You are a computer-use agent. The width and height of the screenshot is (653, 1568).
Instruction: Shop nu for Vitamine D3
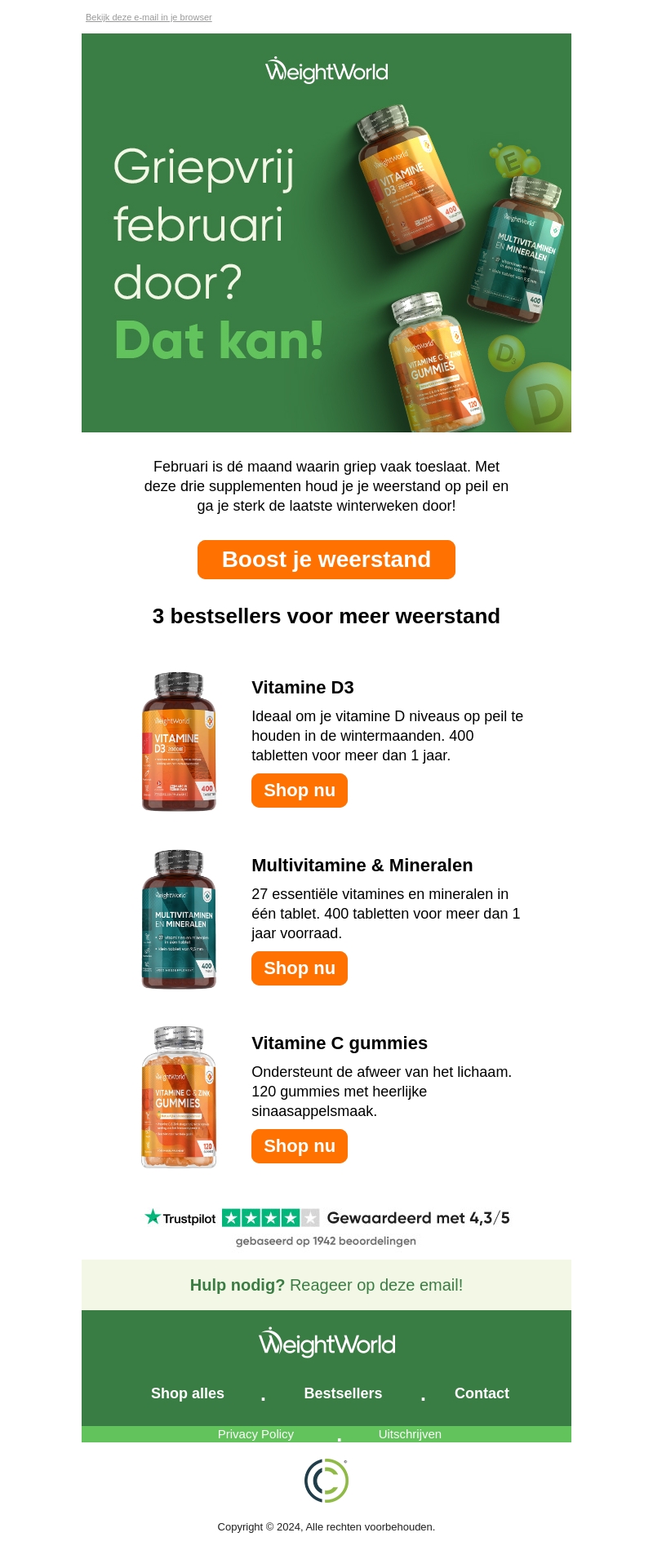pos(300,791)
